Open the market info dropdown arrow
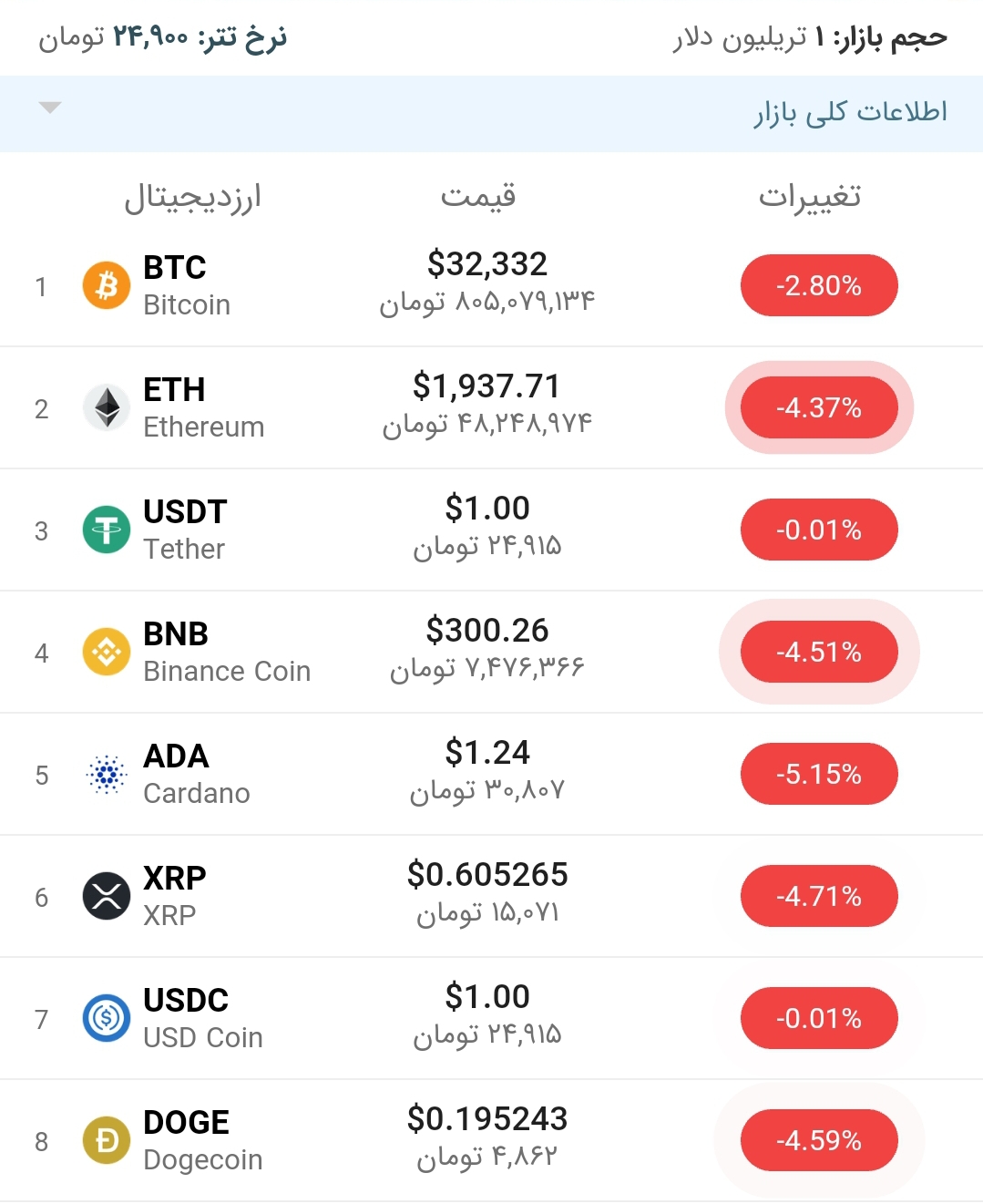Screen dimensions: 983x1204 pos(51,107)
